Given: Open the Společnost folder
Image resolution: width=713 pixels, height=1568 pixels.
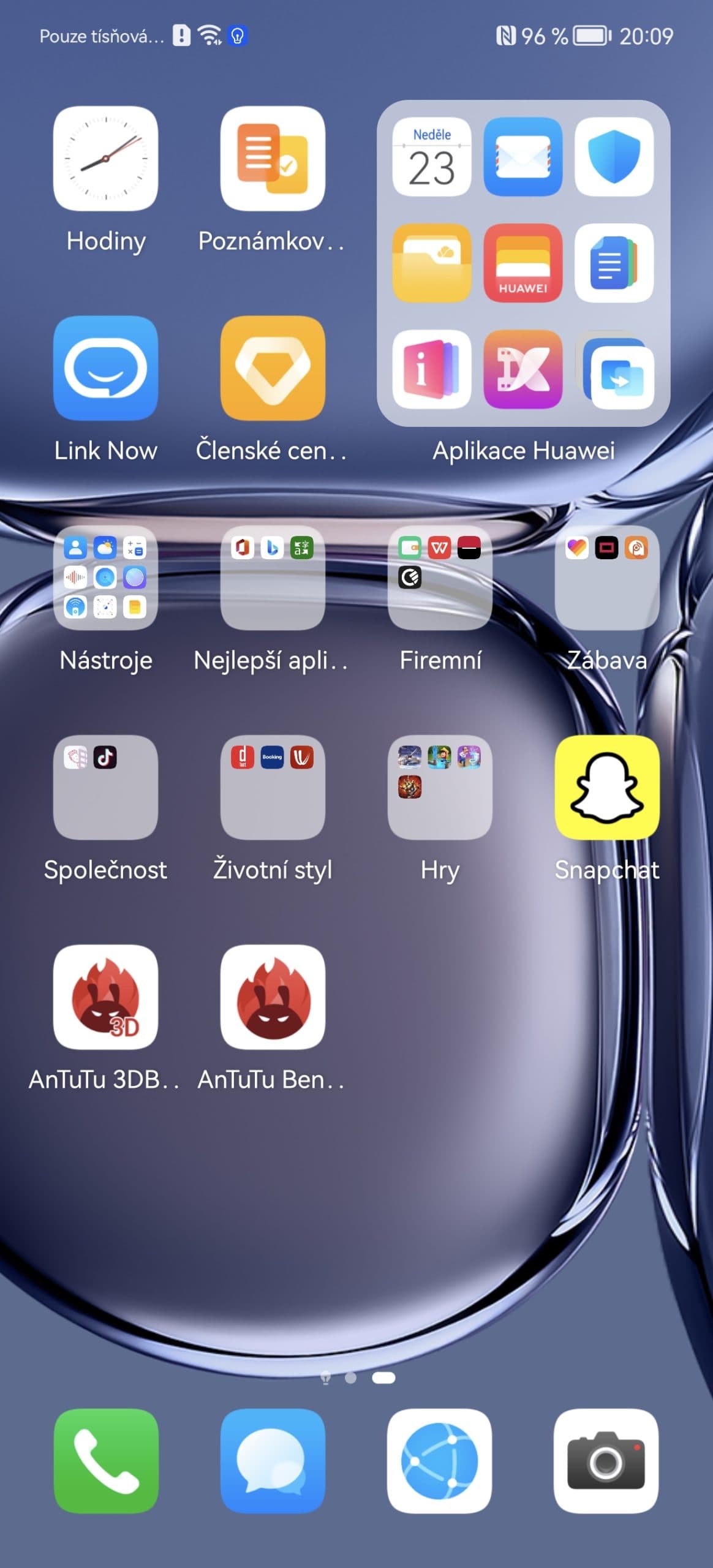Looking at the screenshot, I should pyautogui.click(x=105, y=787).
